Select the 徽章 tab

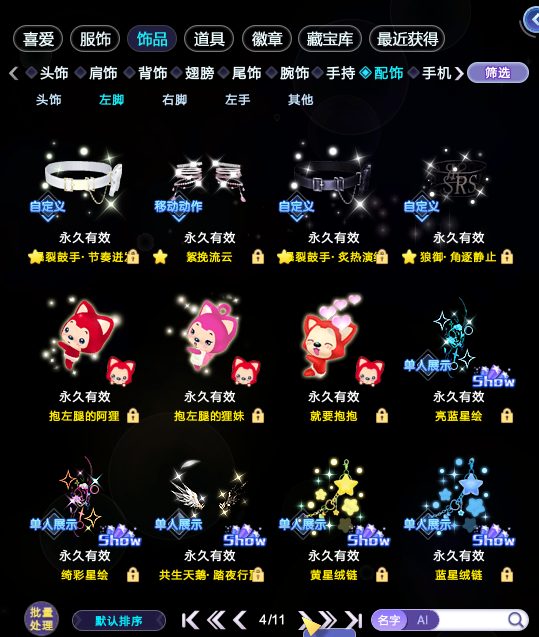click(266, 39)
